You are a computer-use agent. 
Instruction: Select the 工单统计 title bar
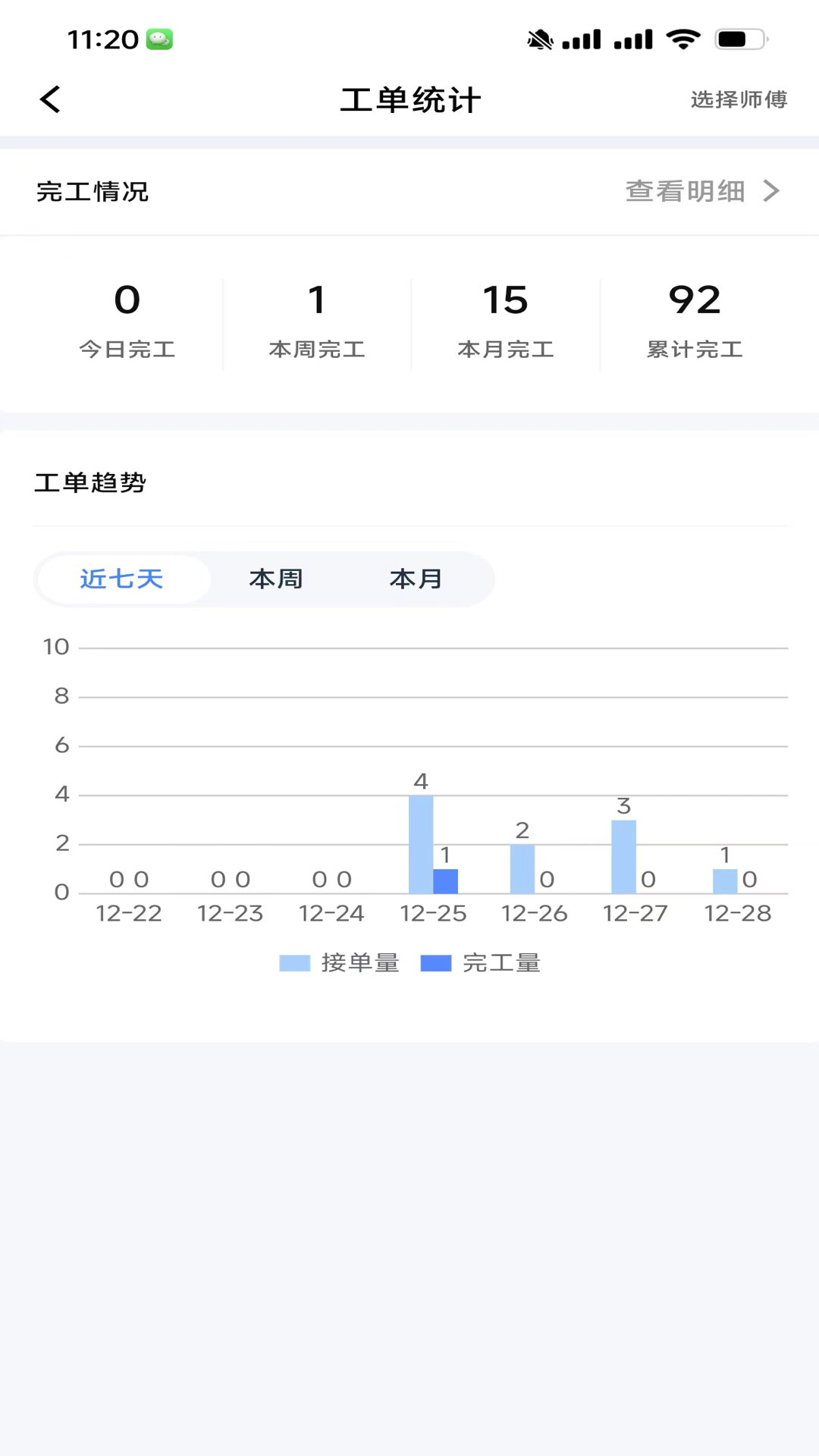coord(409,99)
